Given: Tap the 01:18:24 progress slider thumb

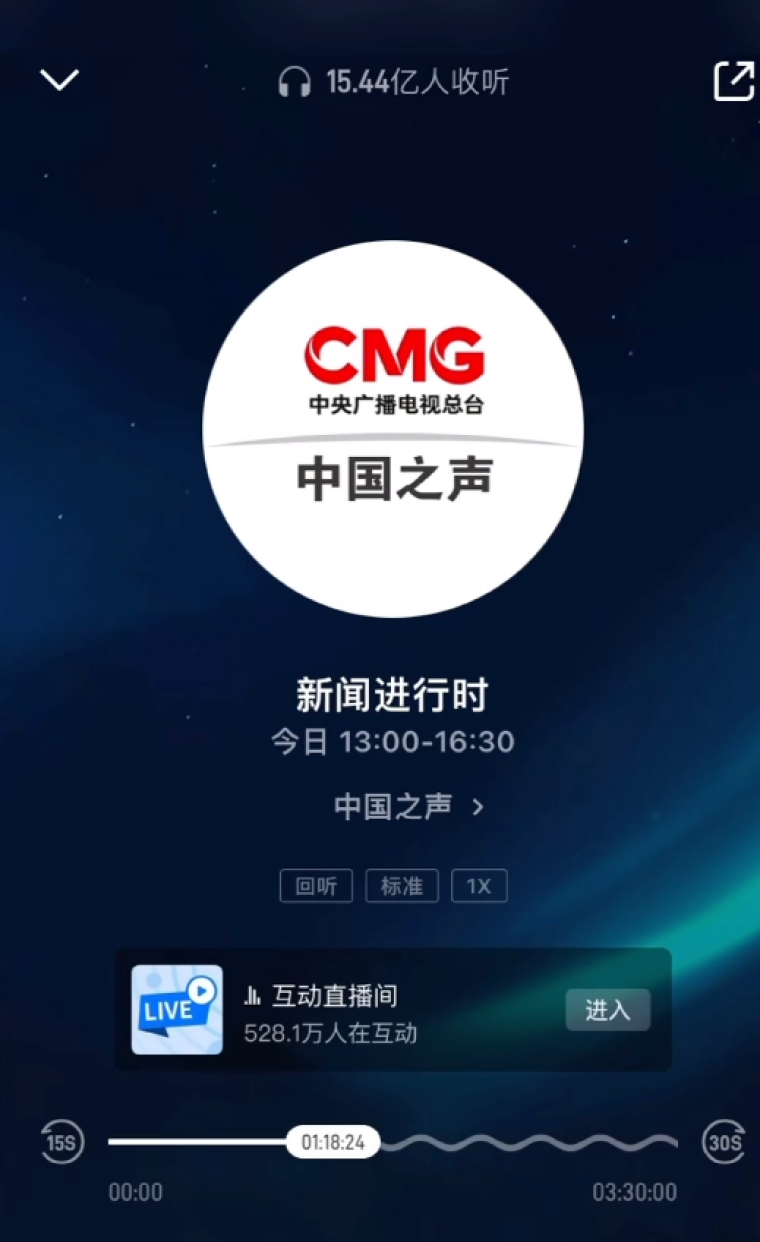Looking at the screenshot, I should (x=333, y=1142).
